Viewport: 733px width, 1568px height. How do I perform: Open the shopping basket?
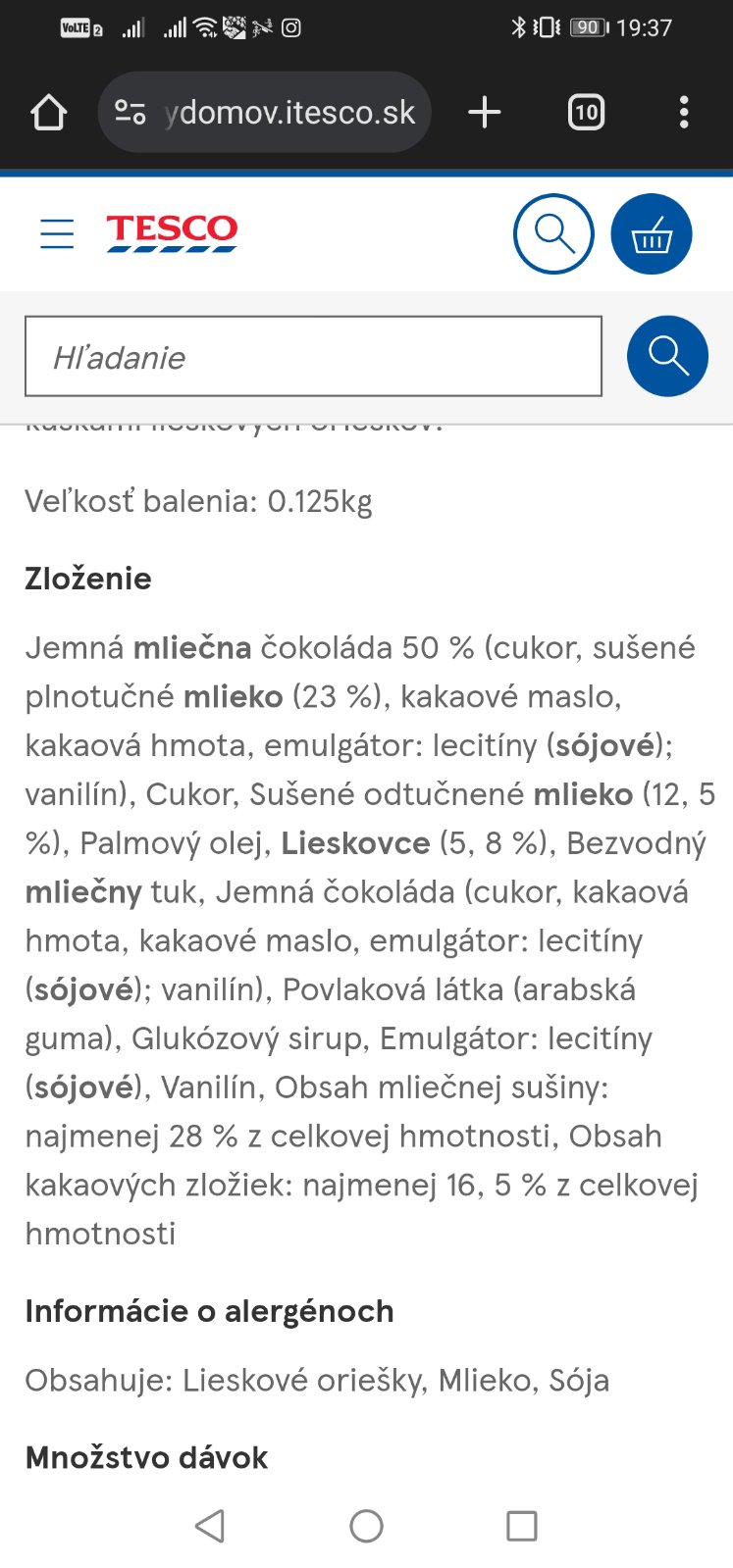click(x=652, y=234)
